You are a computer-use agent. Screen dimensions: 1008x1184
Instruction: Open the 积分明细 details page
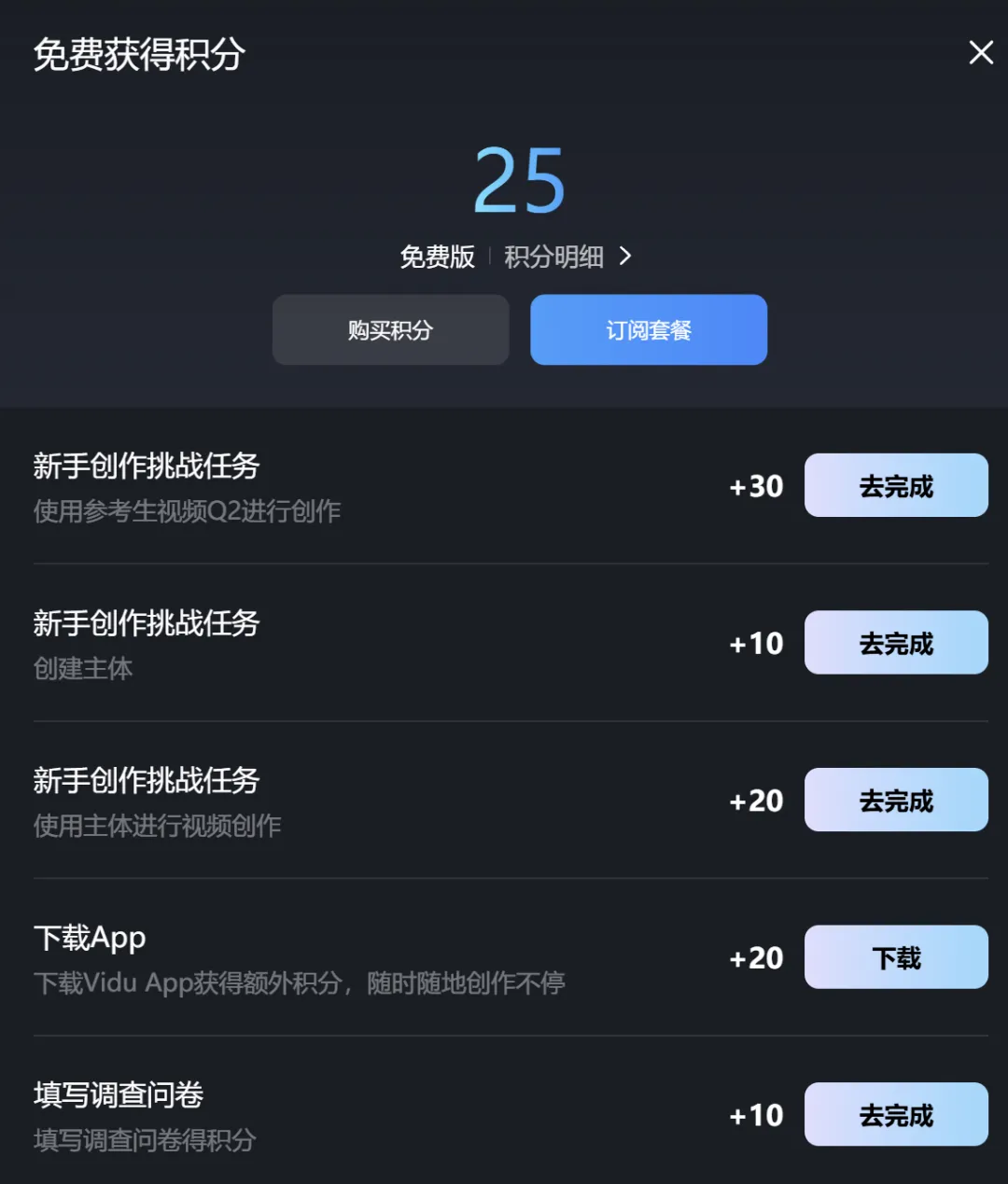pyautogui.click(x=553, y=257)
